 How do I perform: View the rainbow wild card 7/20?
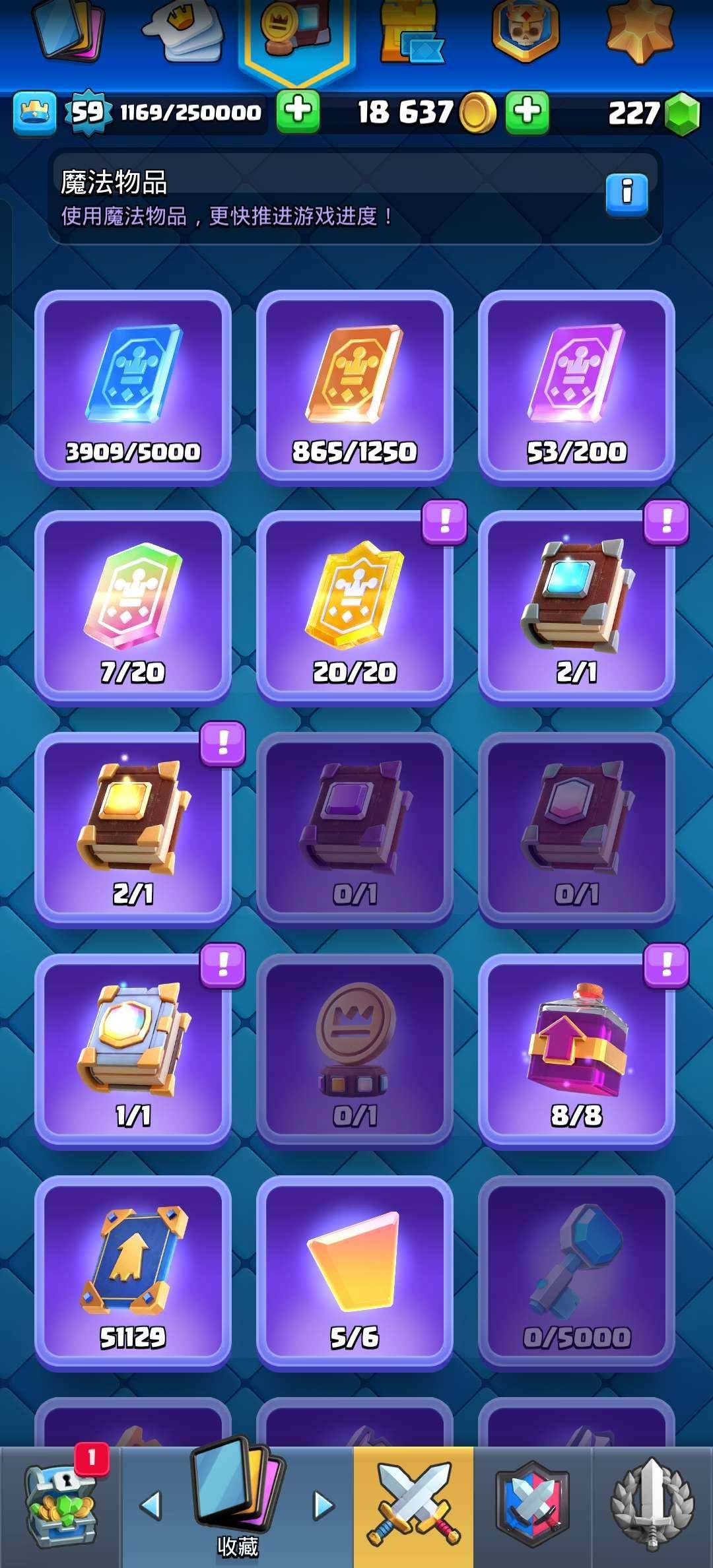133,608
